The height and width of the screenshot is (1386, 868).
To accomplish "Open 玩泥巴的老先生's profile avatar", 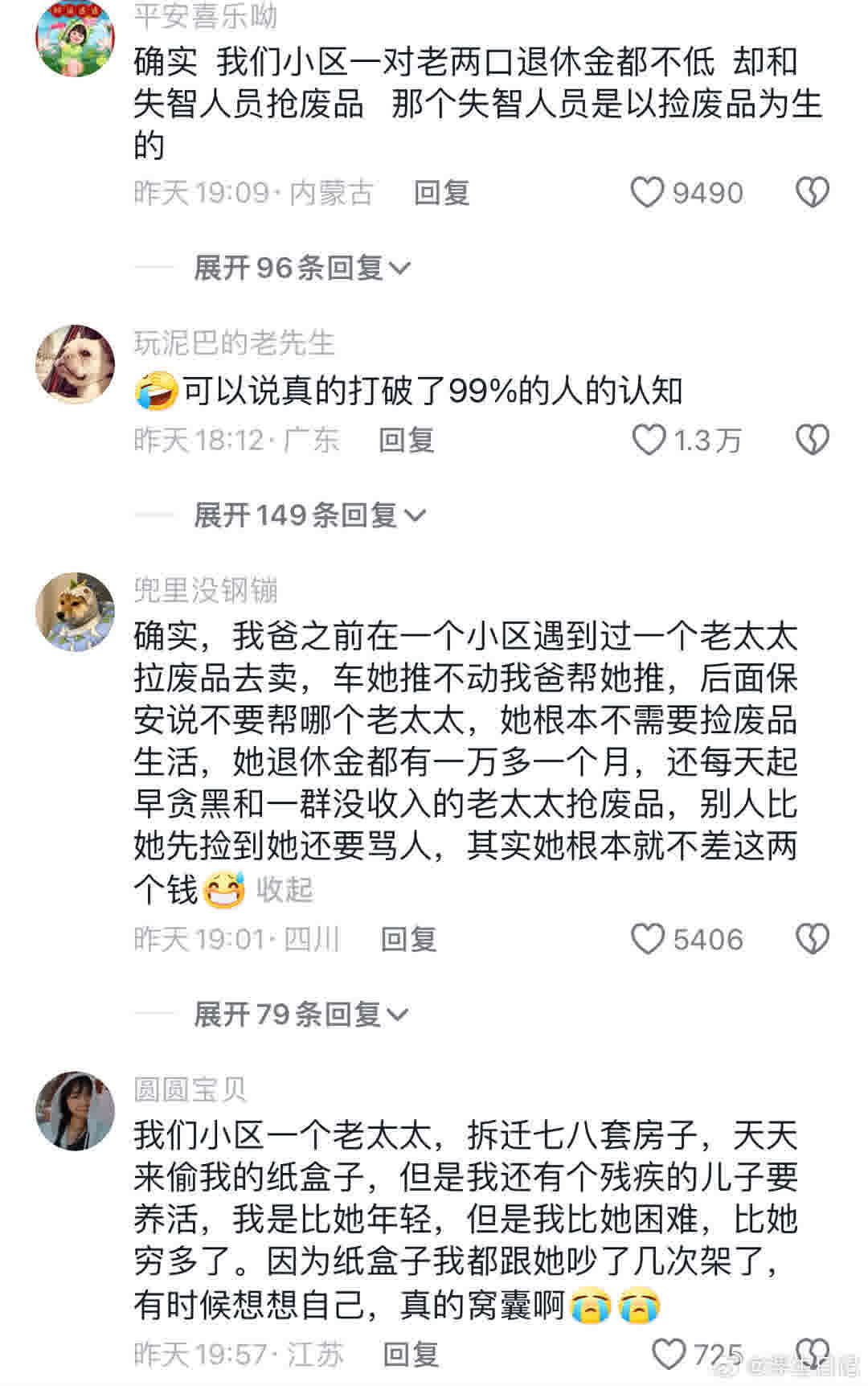I will point(76,363).
